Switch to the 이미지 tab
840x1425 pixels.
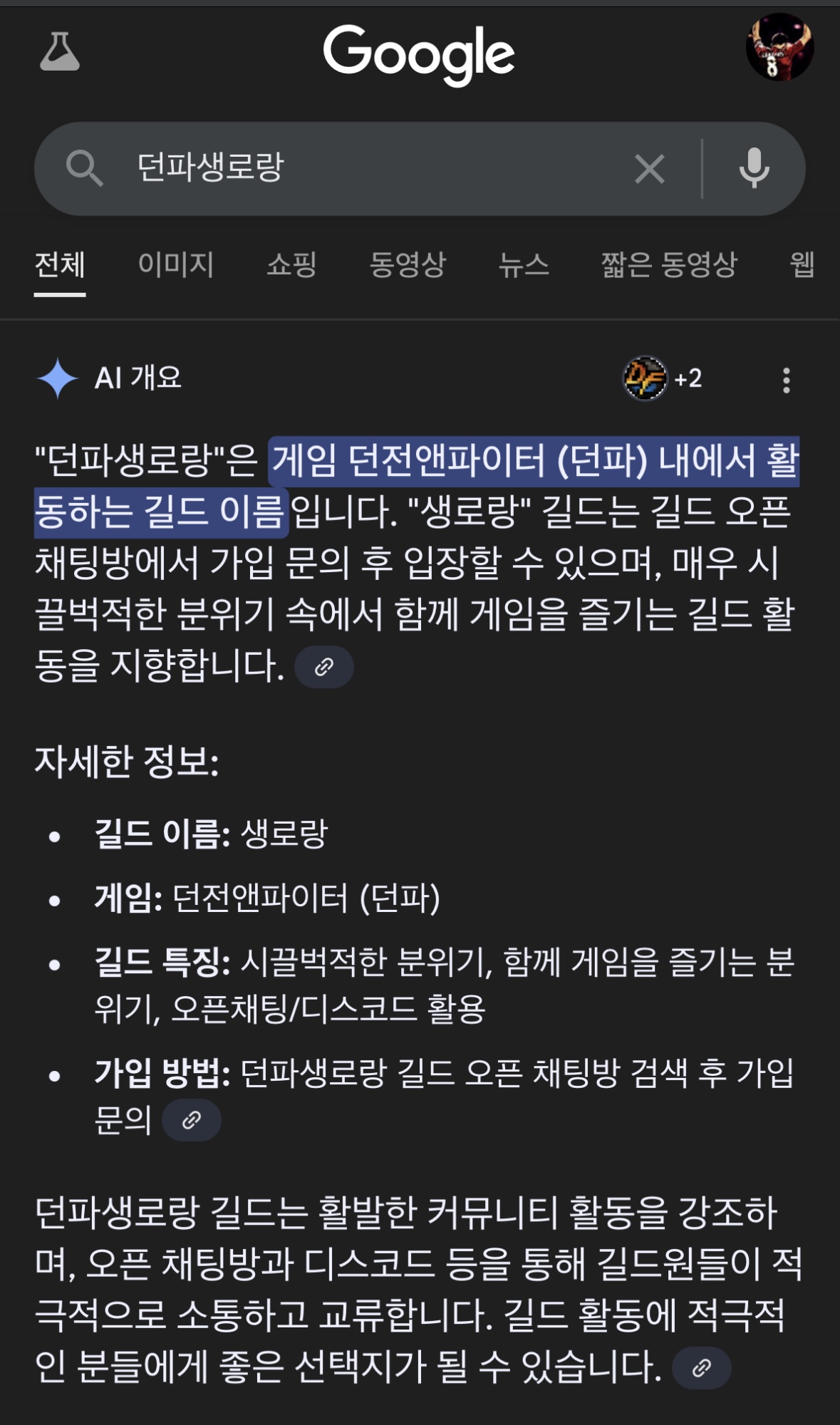click(176, 264)
